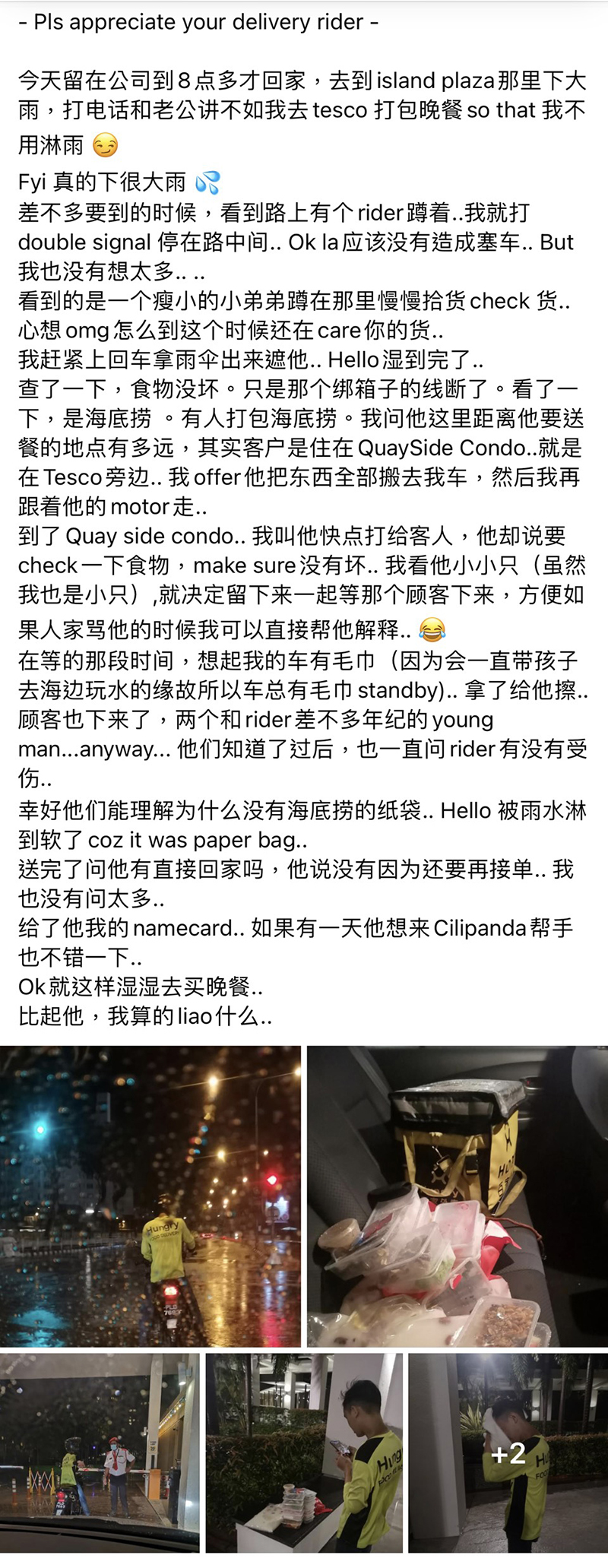Open the photo of delivery bag in car

(457, 1196)
